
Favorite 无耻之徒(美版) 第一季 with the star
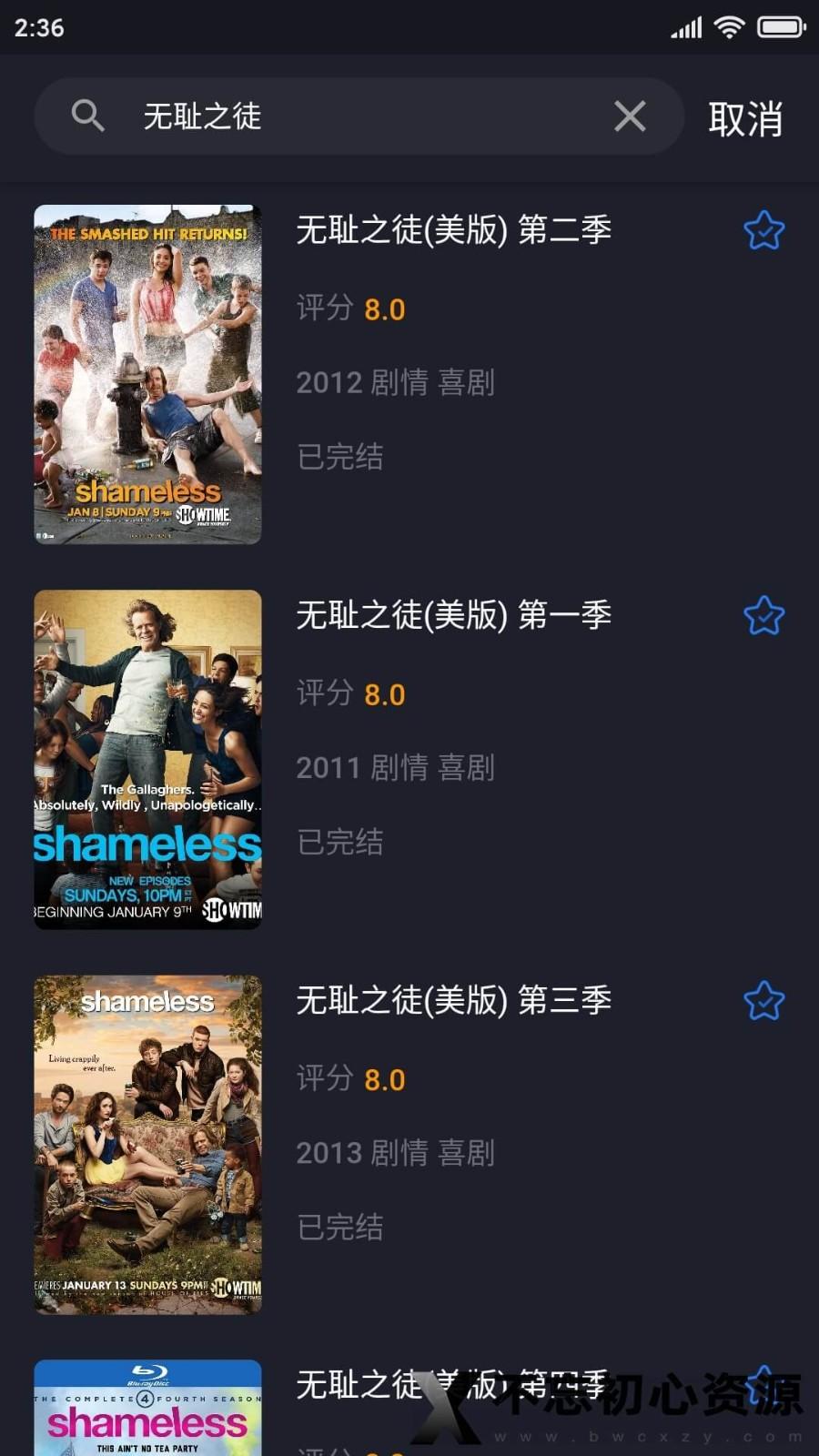[763, 616]
